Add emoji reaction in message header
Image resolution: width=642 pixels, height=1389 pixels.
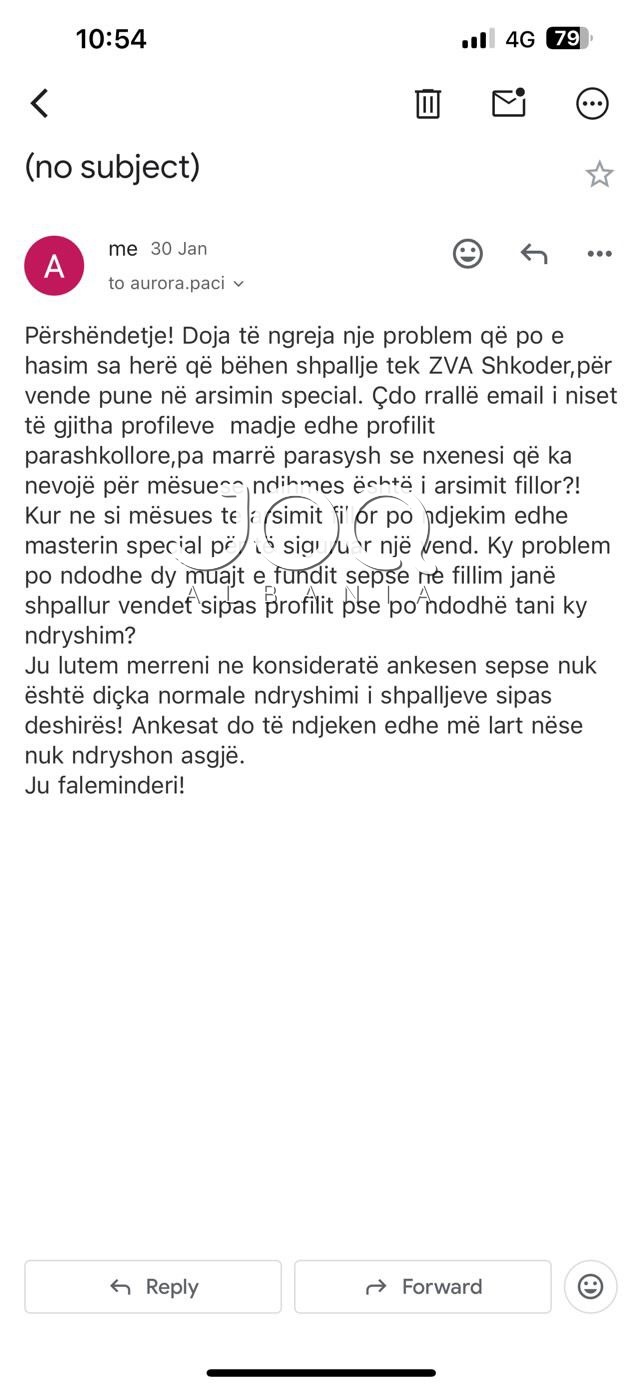[468, 254]
